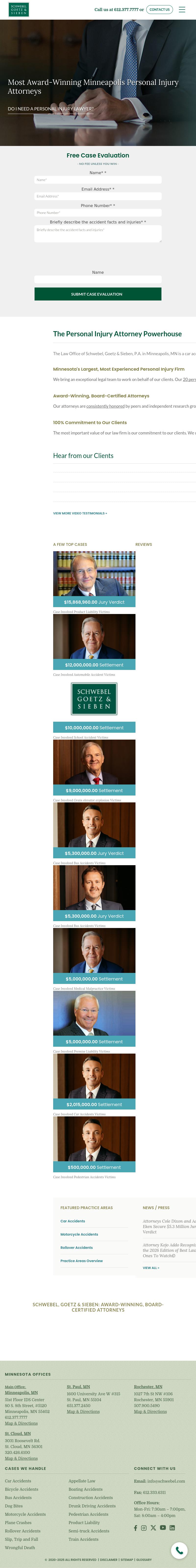Submit Case Evaluation
Image resolution: width=196 pixels, height=1568 pixels.
pos(98,294)
